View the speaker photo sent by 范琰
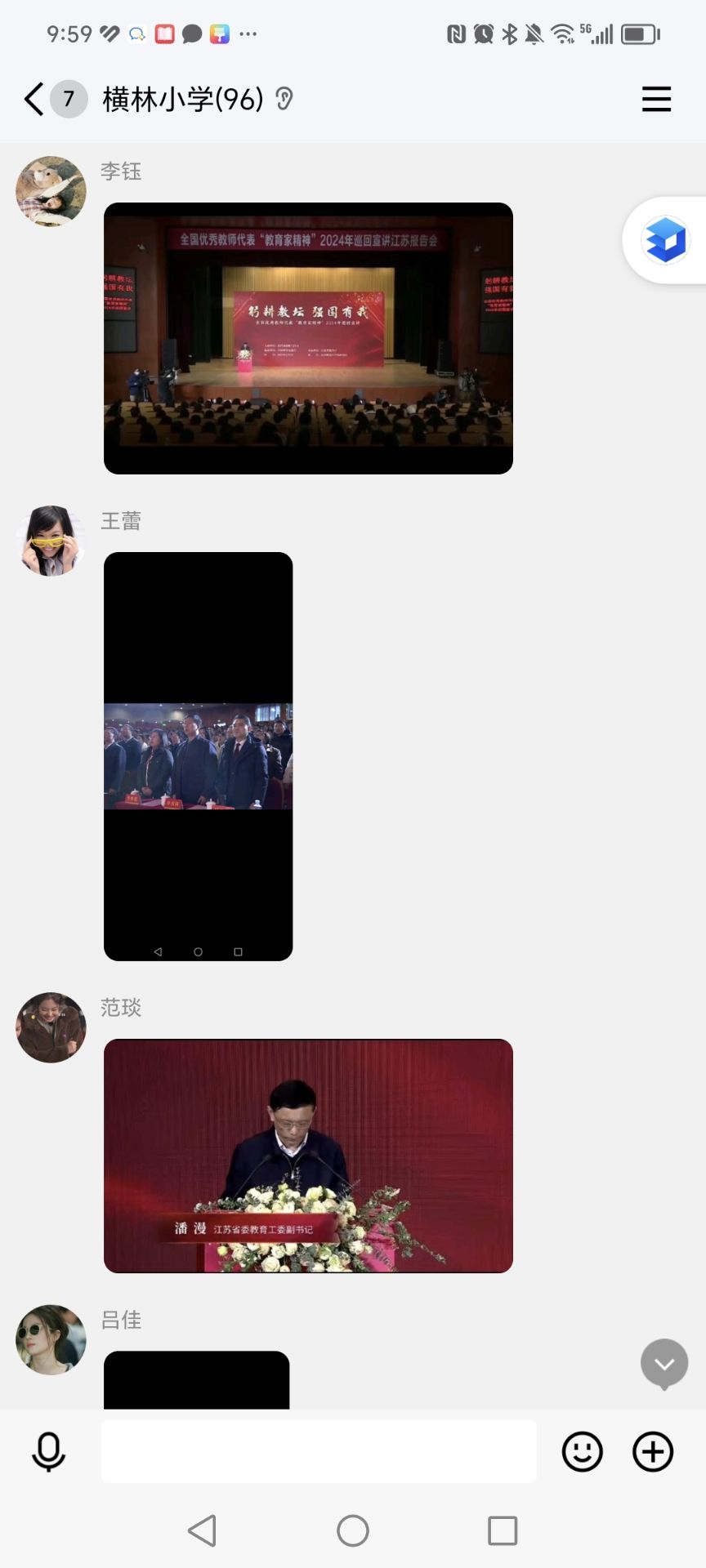 click(308, 1156)
